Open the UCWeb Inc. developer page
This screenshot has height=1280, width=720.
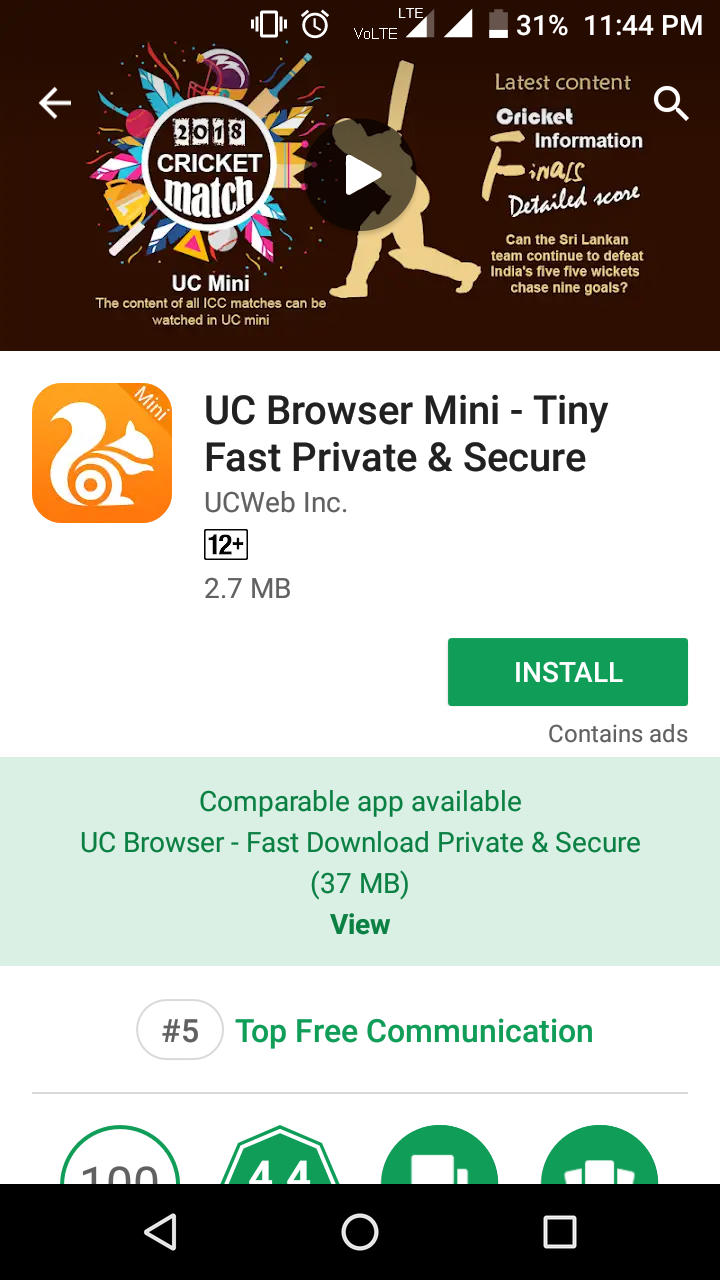275,502
